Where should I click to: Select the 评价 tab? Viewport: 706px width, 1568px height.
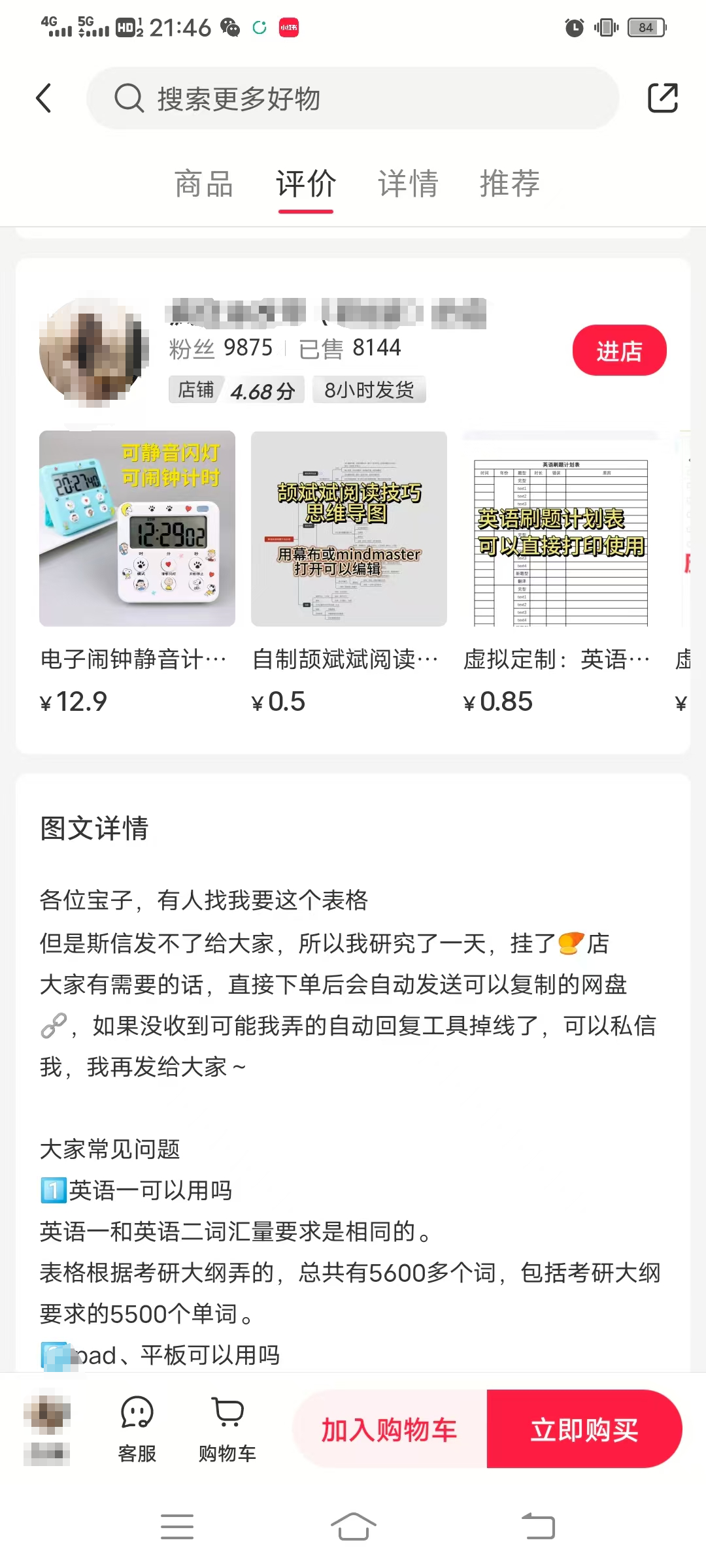[x=306, y=184]
